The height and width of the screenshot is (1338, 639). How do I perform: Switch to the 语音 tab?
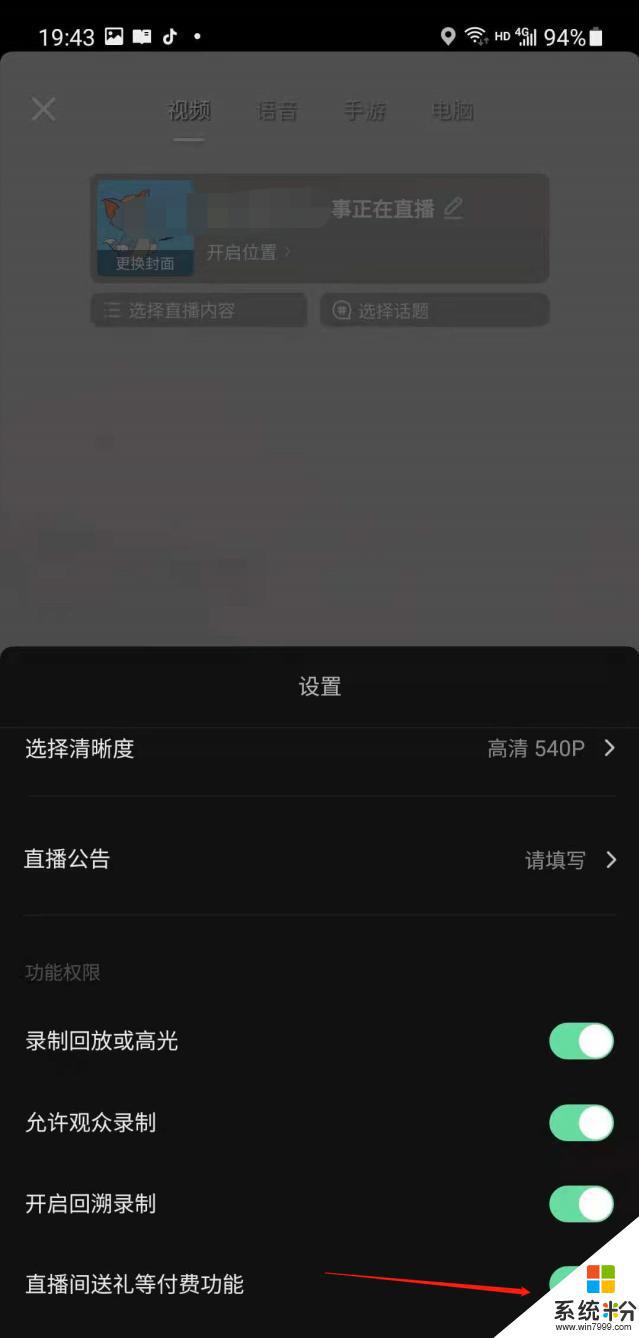pyautogui.click(x=277, y=111)
